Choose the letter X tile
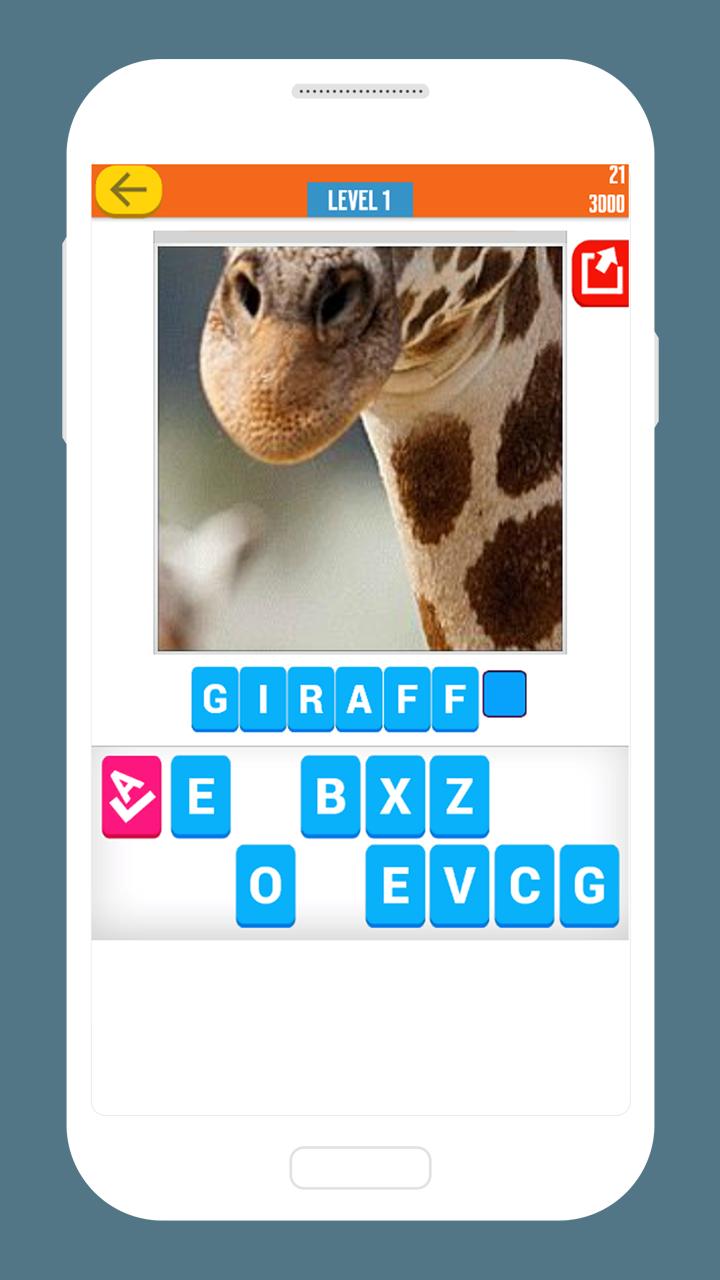The image size is (720, 1280). pos(395,796)
